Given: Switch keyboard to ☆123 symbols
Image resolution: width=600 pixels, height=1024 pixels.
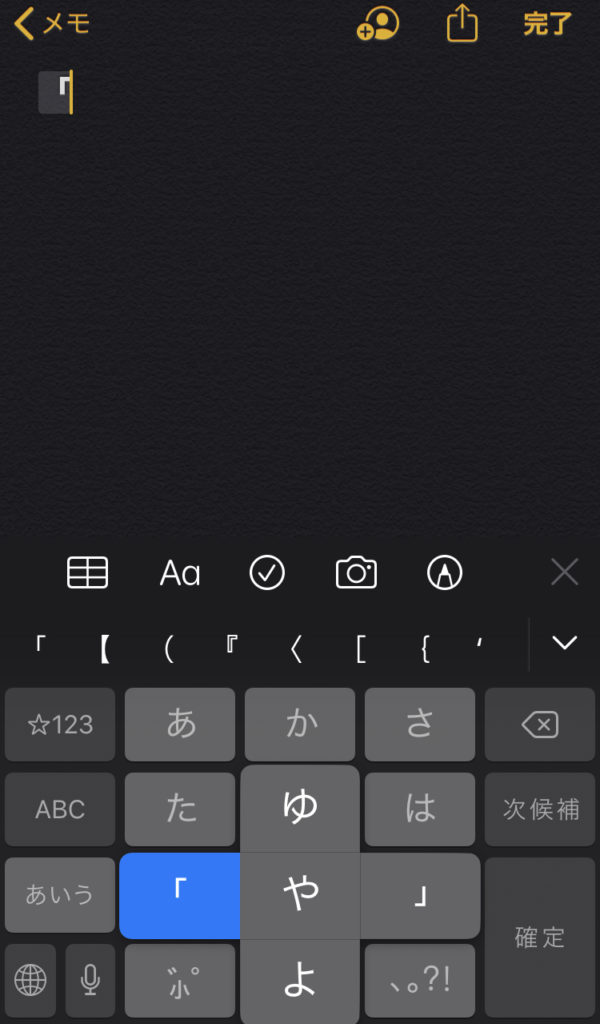Looking at the screenshot, I should [x=60, y=725].
